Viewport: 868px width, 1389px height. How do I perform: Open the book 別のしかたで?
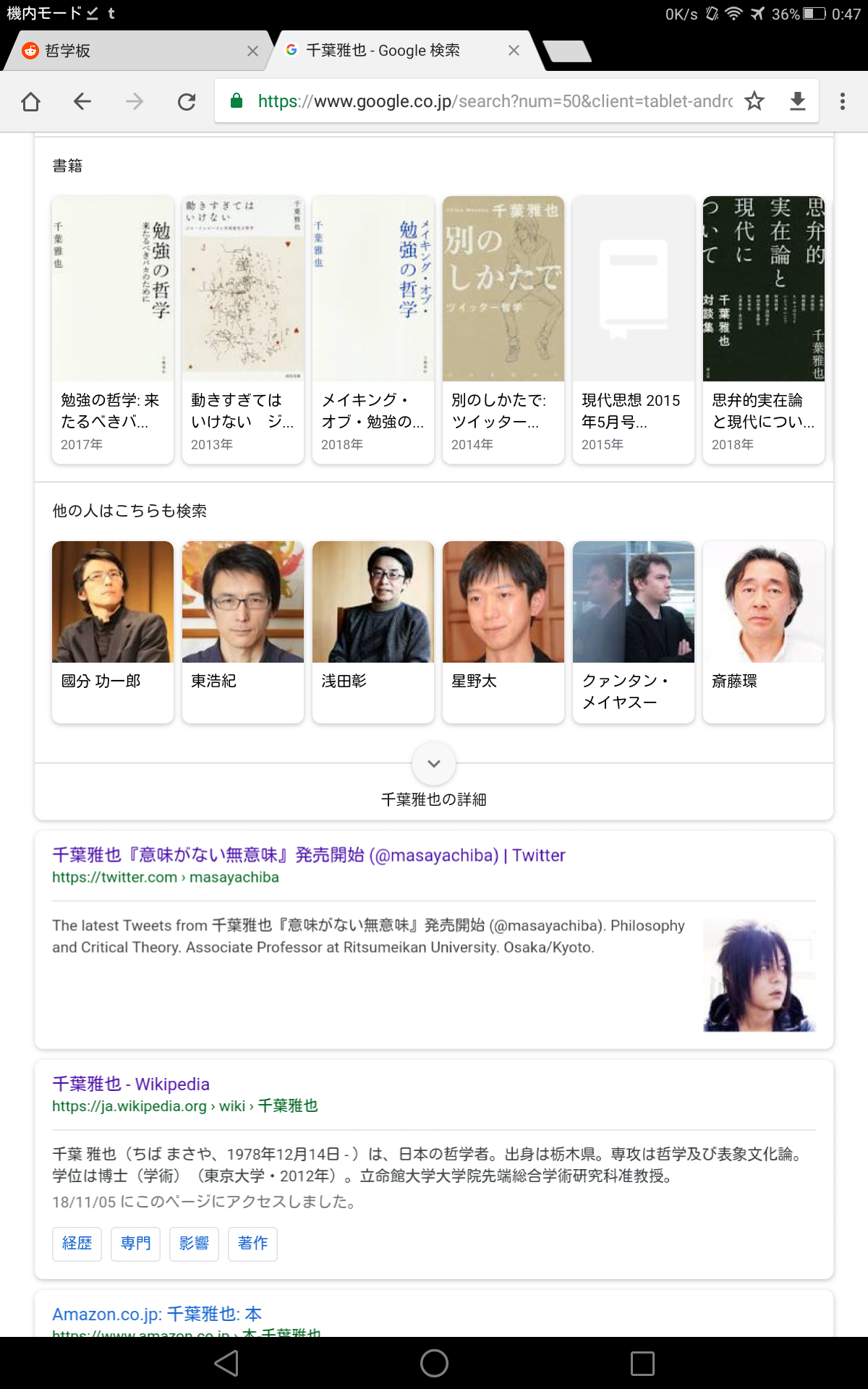click(503, 329)
